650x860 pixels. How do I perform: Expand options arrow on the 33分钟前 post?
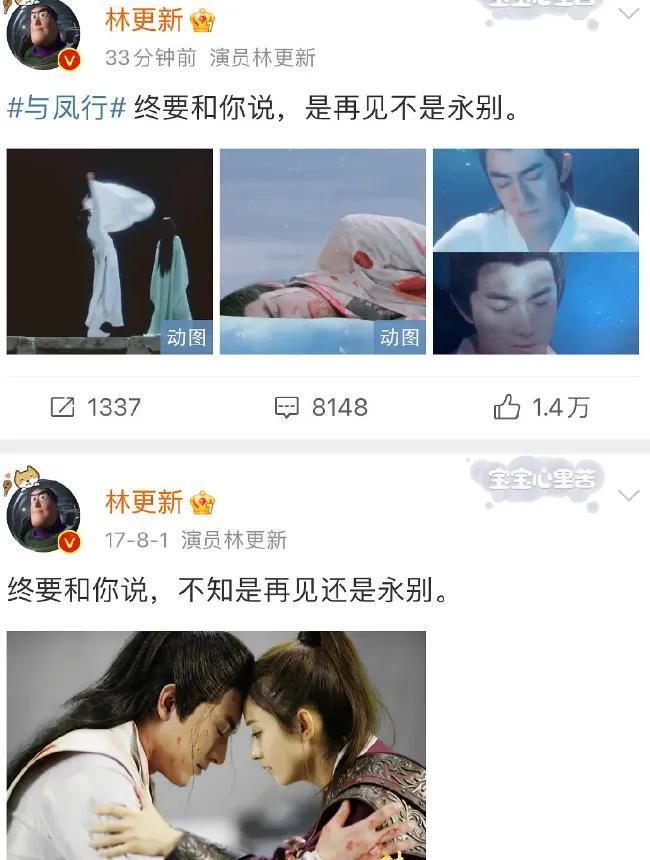click(628, 14)
